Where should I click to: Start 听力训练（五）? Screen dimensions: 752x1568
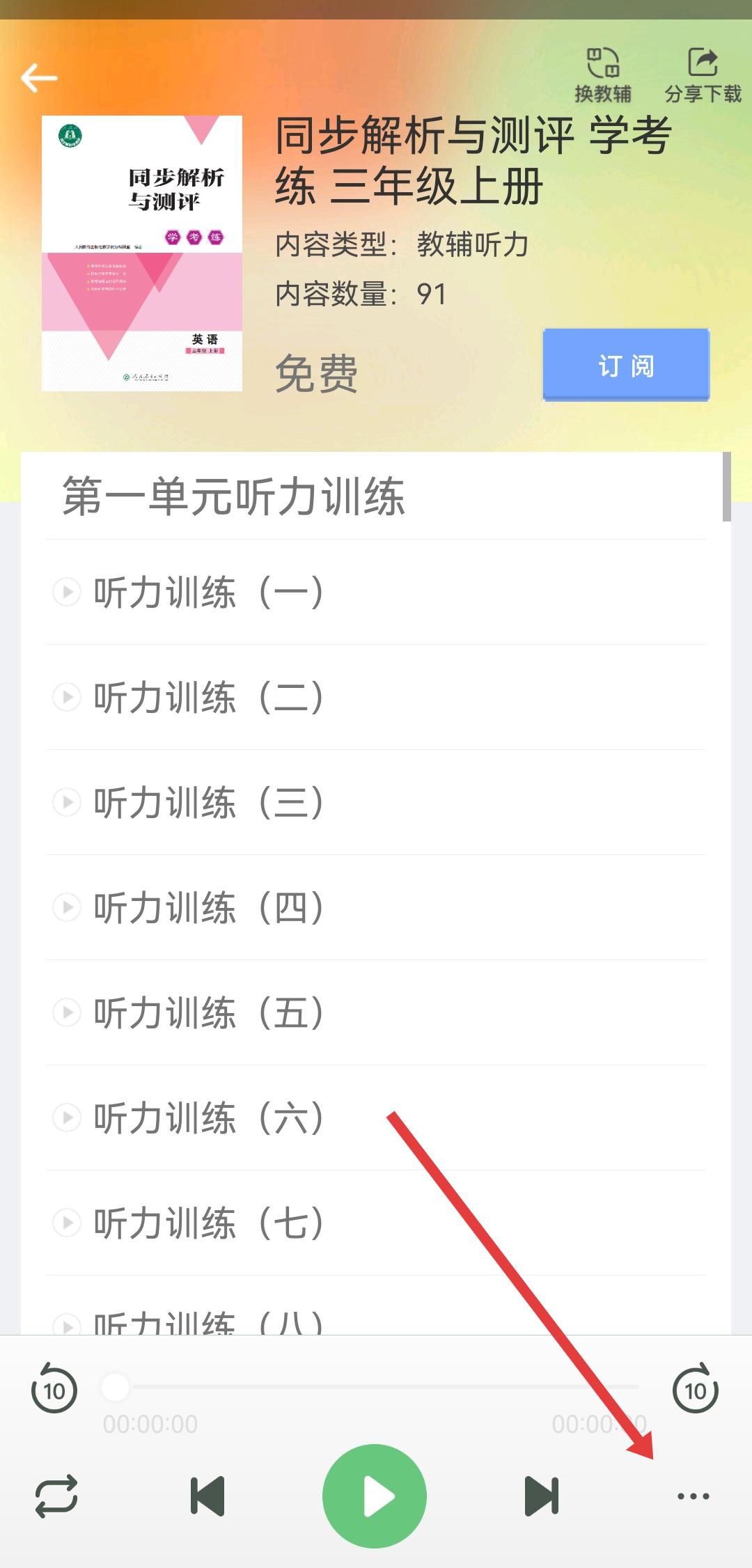coord(207,1013)
